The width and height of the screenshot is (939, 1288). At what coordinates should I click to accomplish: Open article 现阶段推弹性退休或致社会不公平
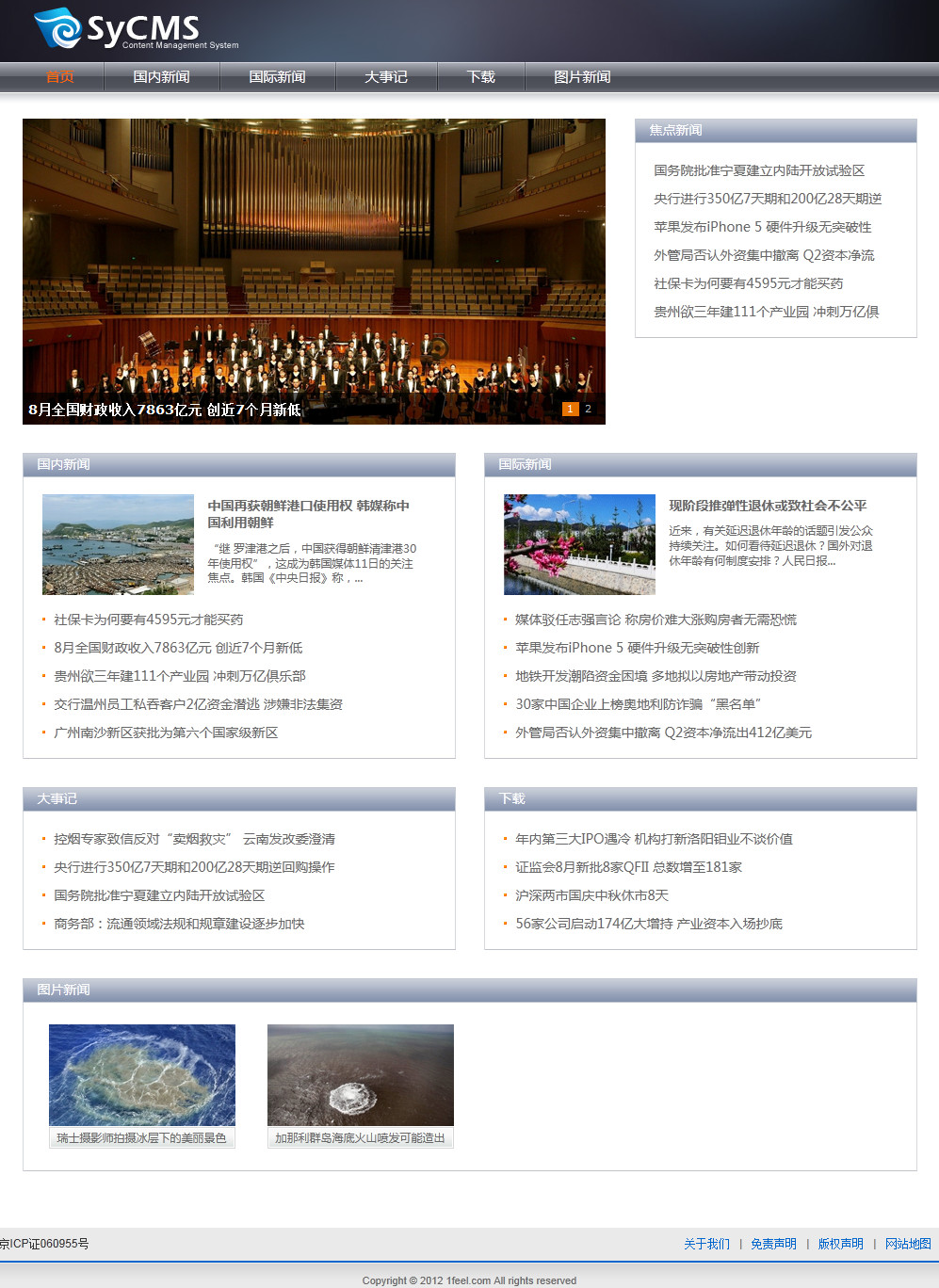point(768,506)
